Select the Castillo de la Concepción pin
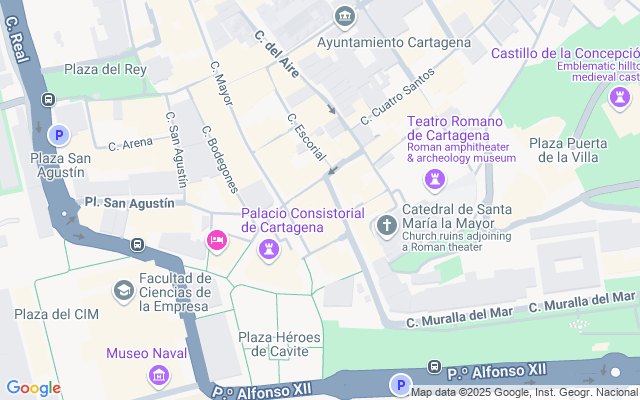The width and height of the screenshot is (640, 400). click(620, 99)
